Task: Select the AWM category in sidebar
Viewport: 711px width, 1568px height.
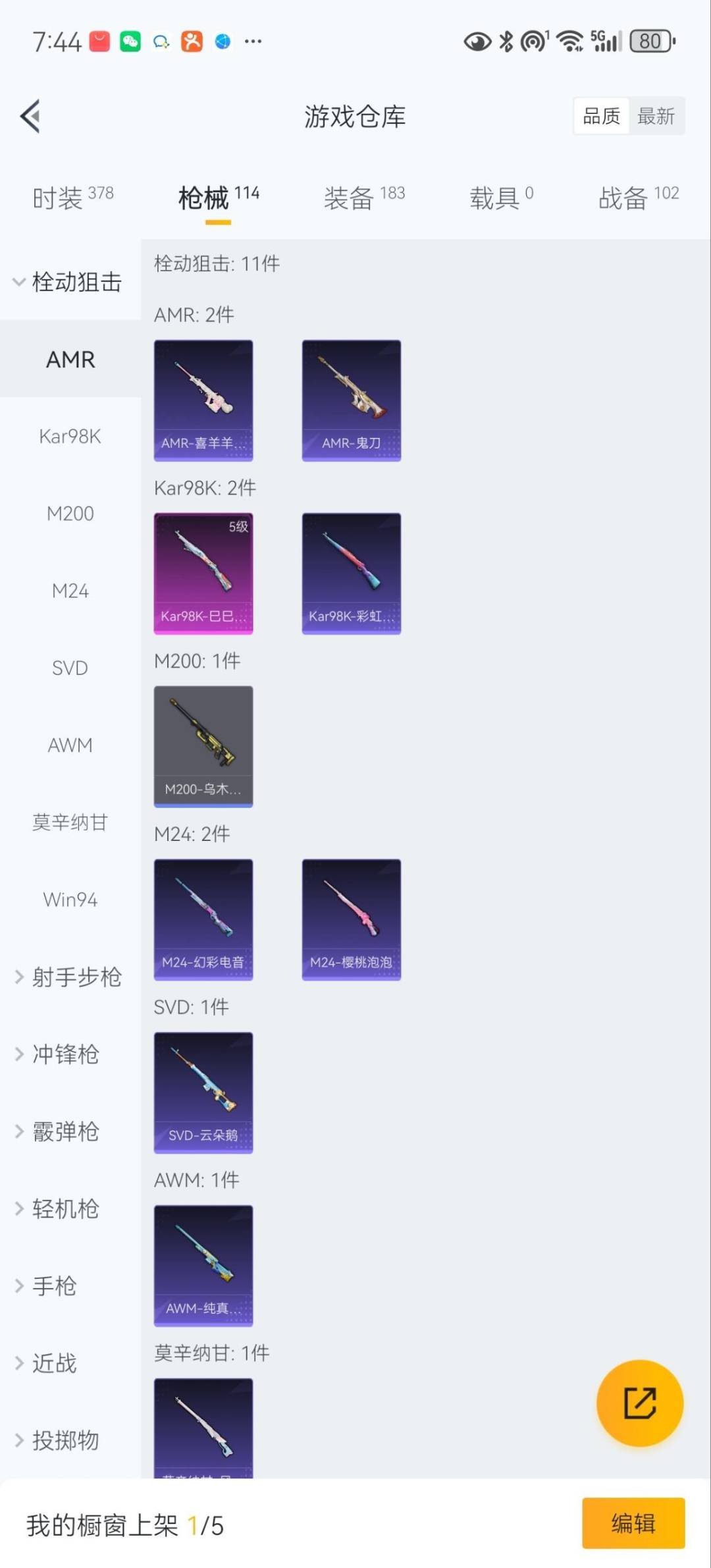Action: coord(69,745)
